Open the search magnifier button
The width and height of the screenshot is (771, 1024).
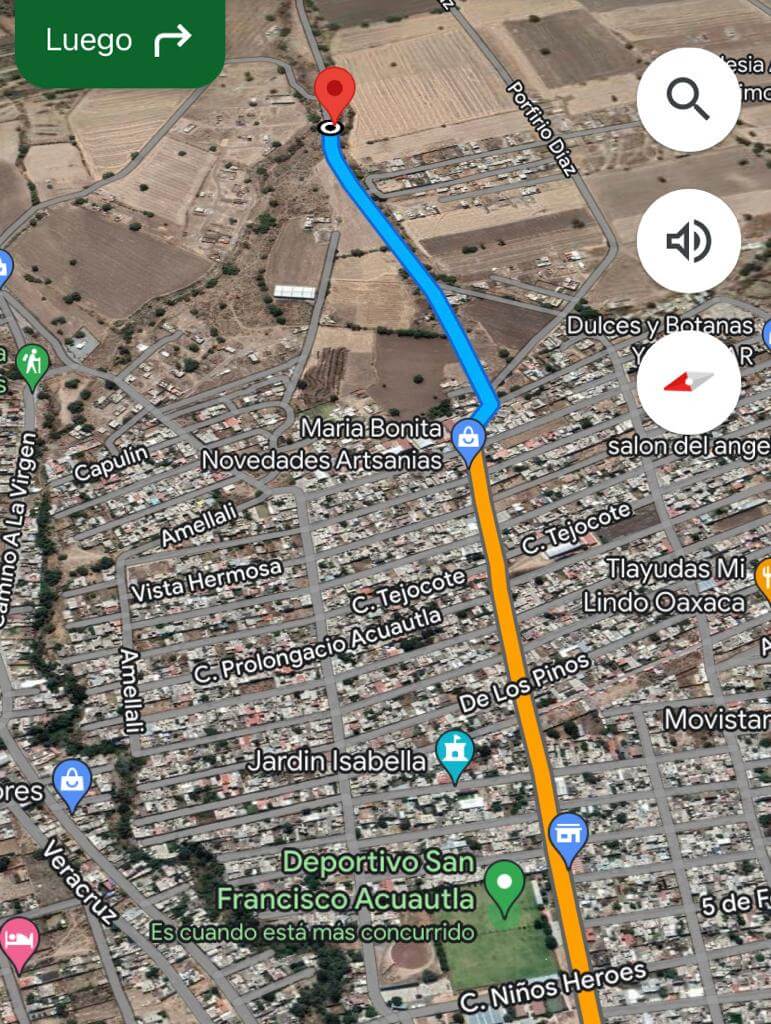688,99
